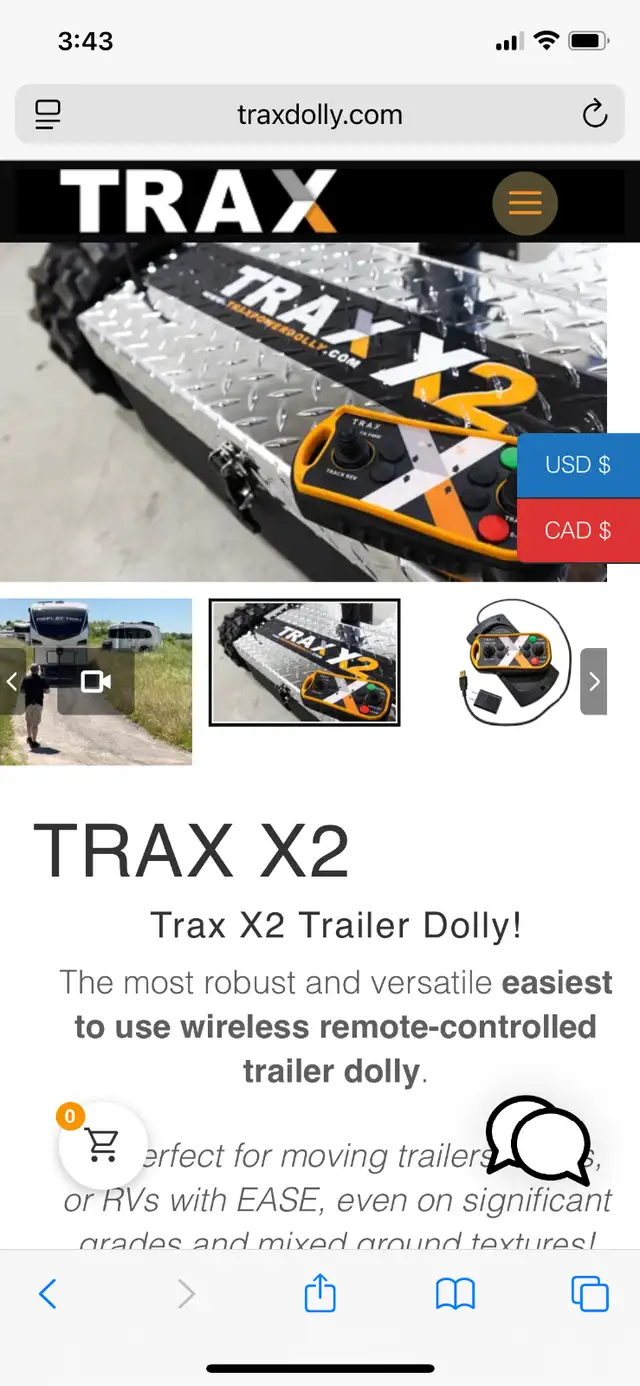Go back in Safari
This screenshot has height=1386, width=640.
pyautogui.click(x=48, y=1294)
